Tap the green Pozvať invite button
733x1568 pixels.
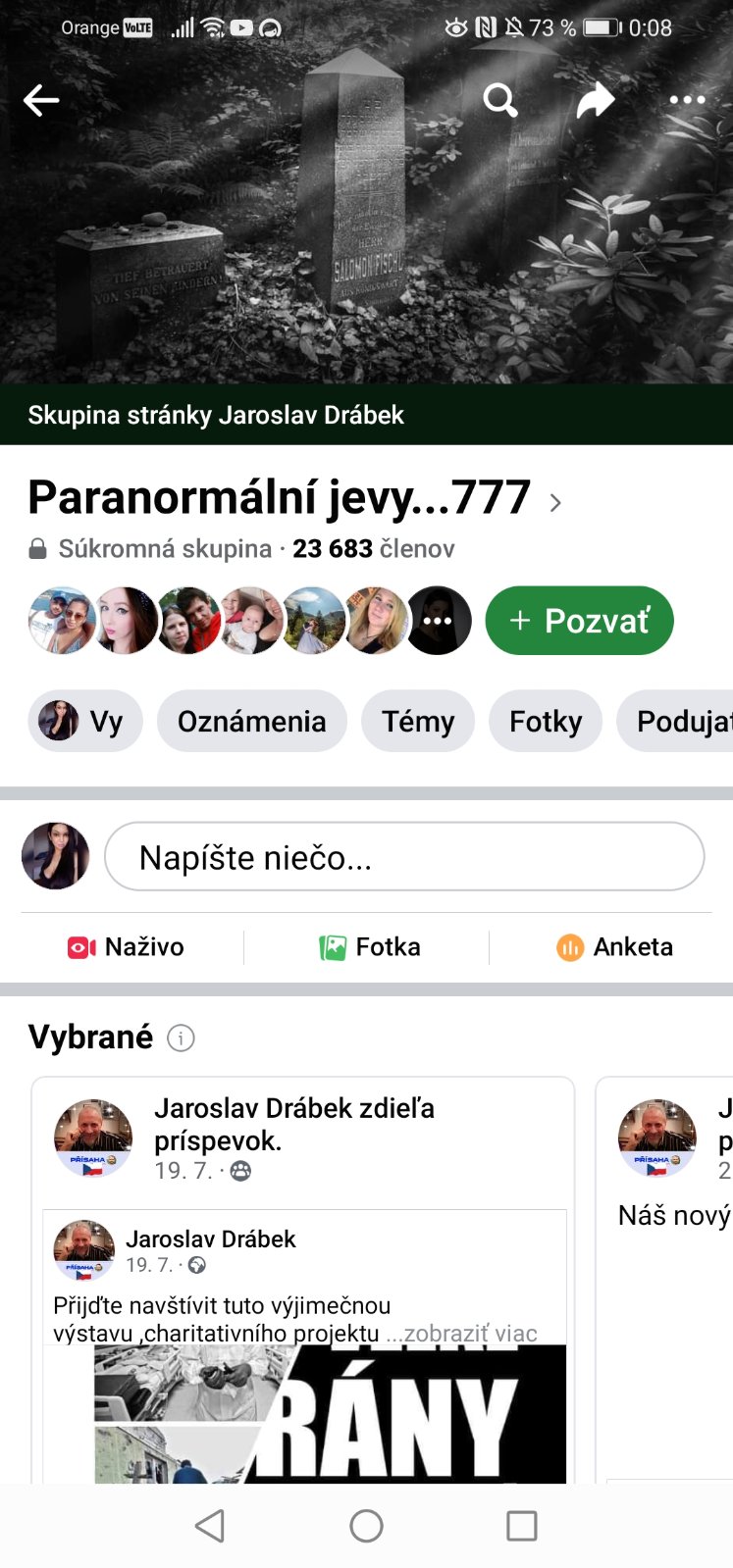pyautogui.click(x=579, y=621)
